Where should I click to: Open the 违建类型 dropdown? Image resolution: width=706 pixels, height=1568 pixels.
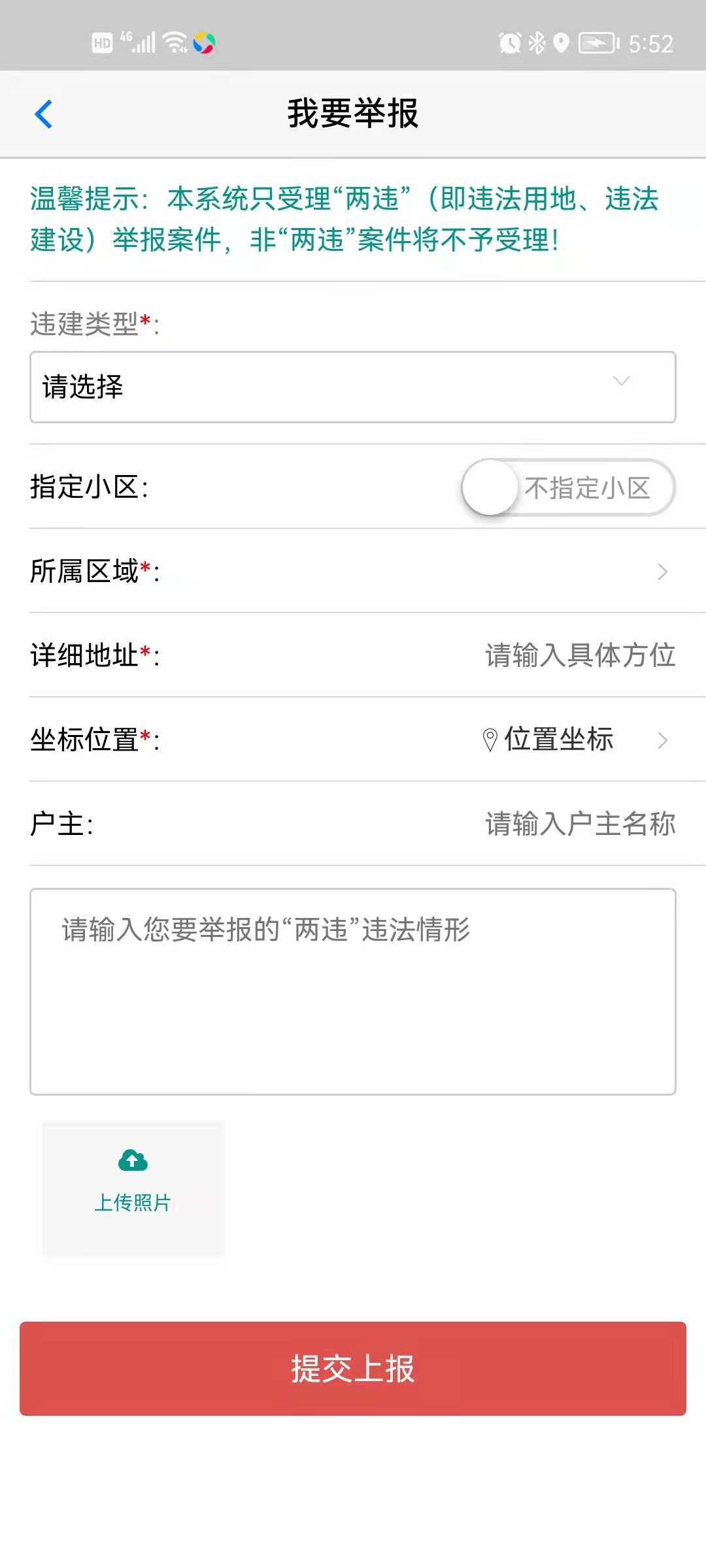pos(353,387)
